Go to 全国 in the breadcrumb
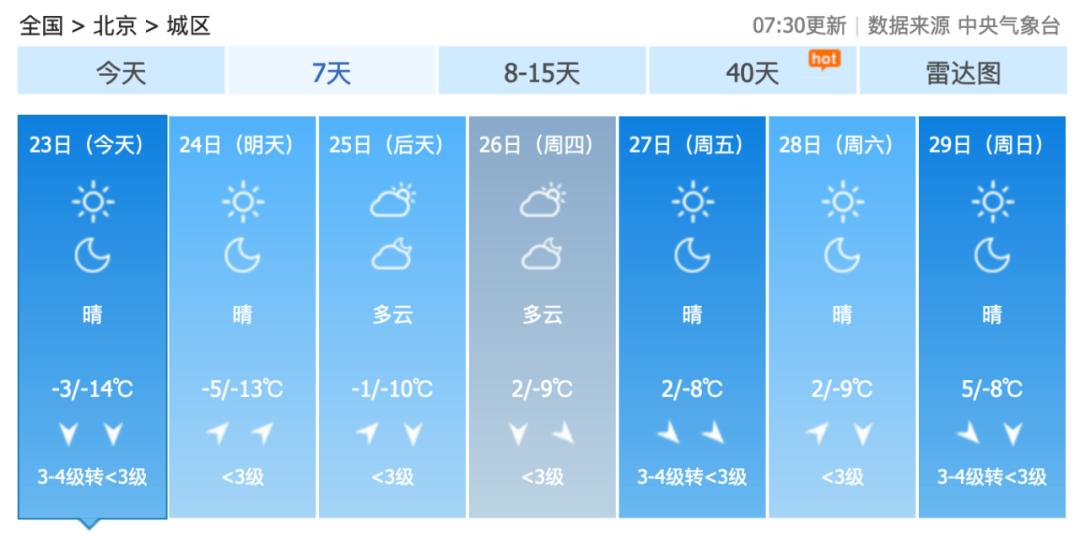1080x537 pixels. tap(41, 26)
